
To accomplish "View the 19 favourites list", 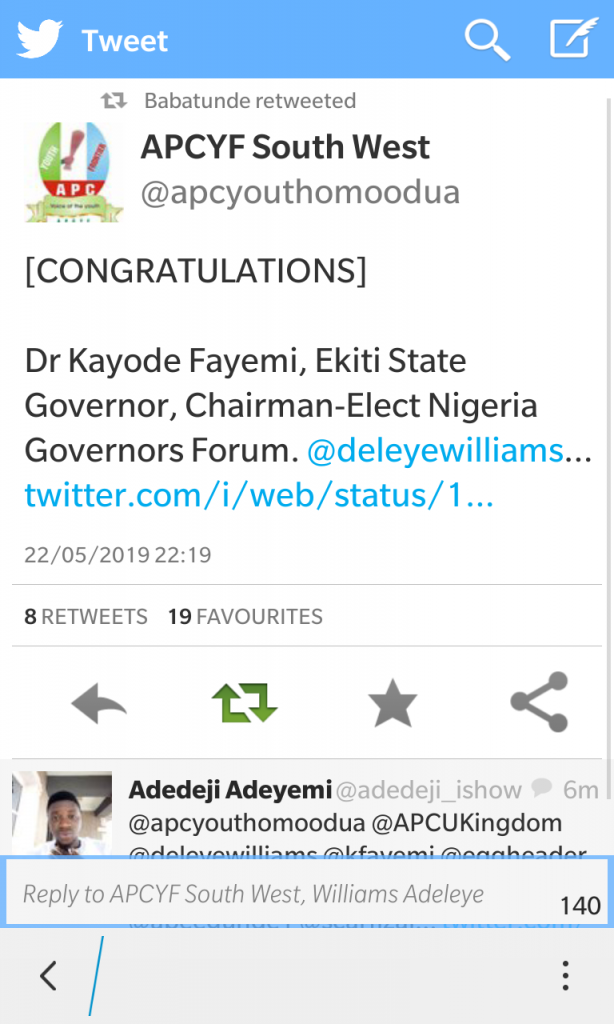I will tap(245, 617).
